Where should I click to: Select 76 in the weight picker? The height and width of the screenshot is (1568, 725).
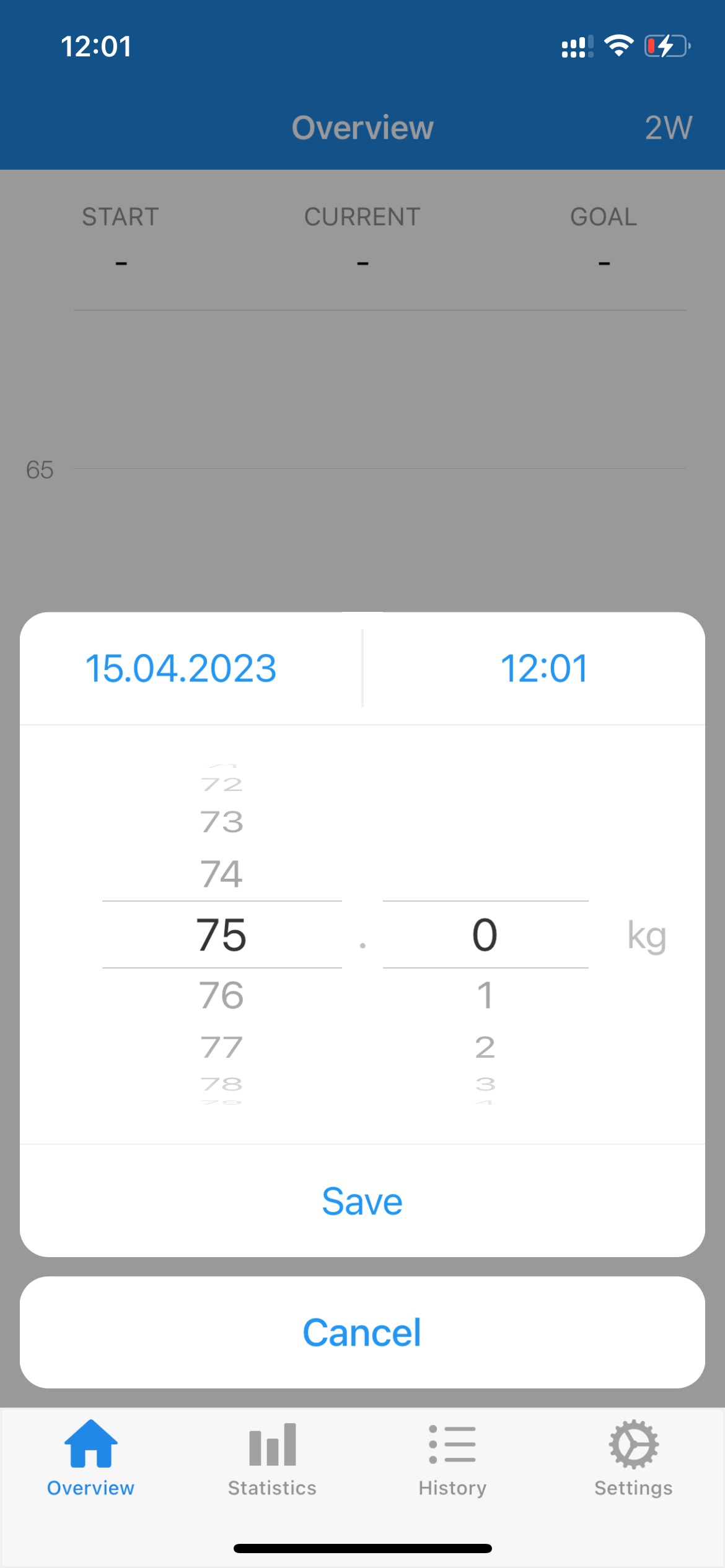tap(222, 995)
